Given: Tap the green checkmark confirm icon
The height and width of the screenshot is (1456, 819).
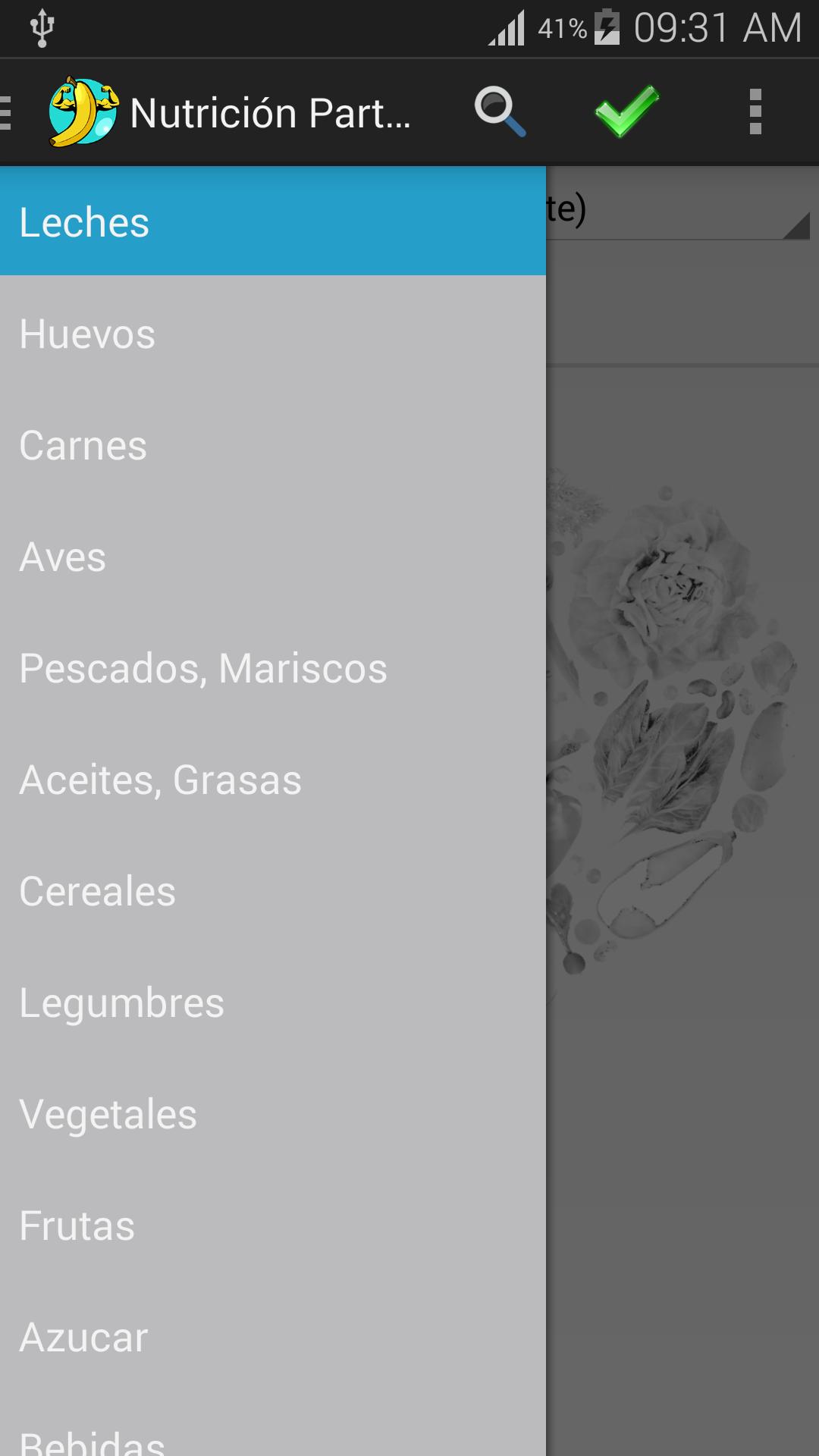Looking at the screenshot, I should (626, 111).
